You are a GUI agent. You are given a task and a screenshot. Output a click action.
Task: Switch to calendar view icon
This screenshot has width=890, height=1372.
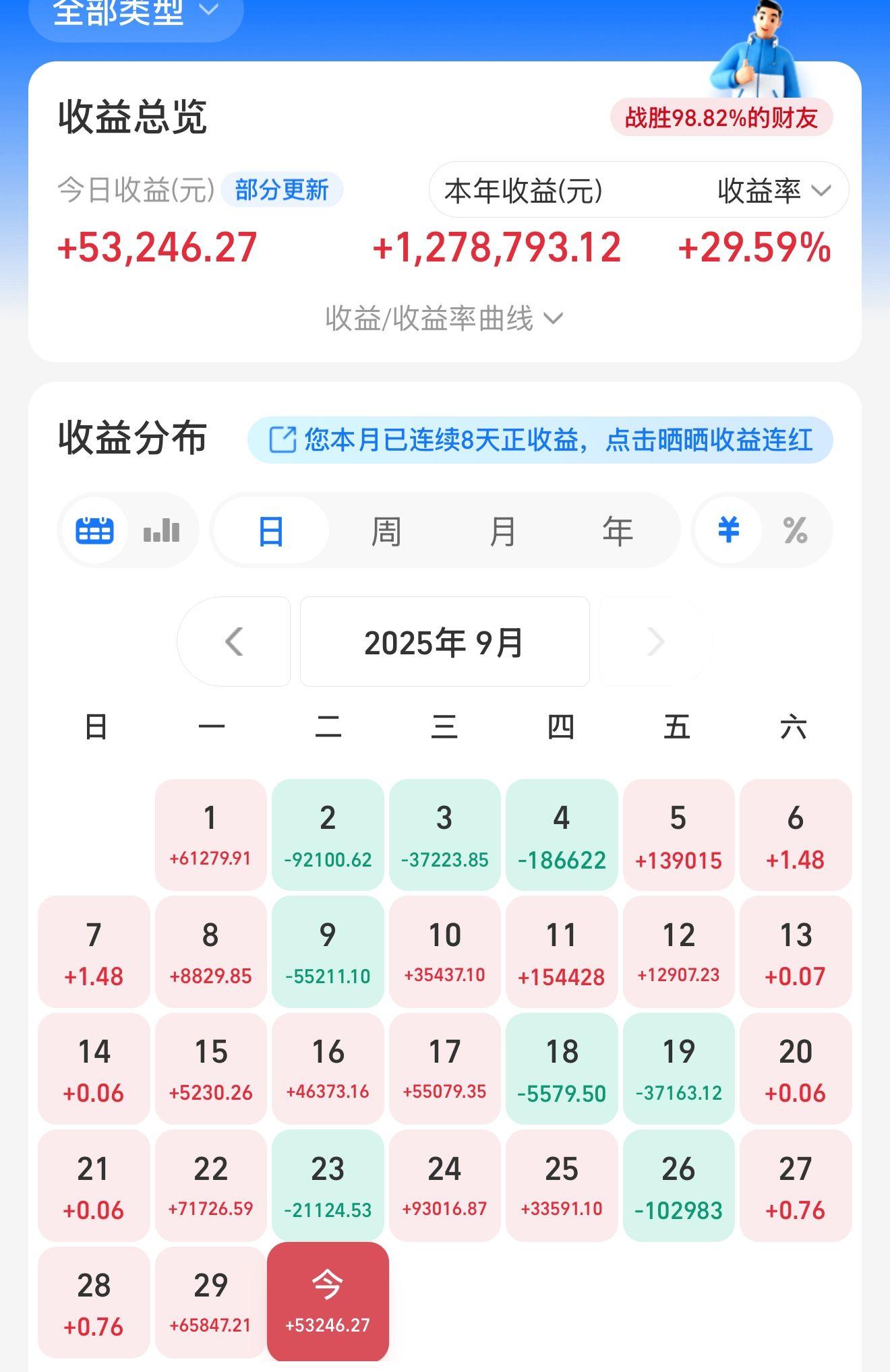pos(94,530)
